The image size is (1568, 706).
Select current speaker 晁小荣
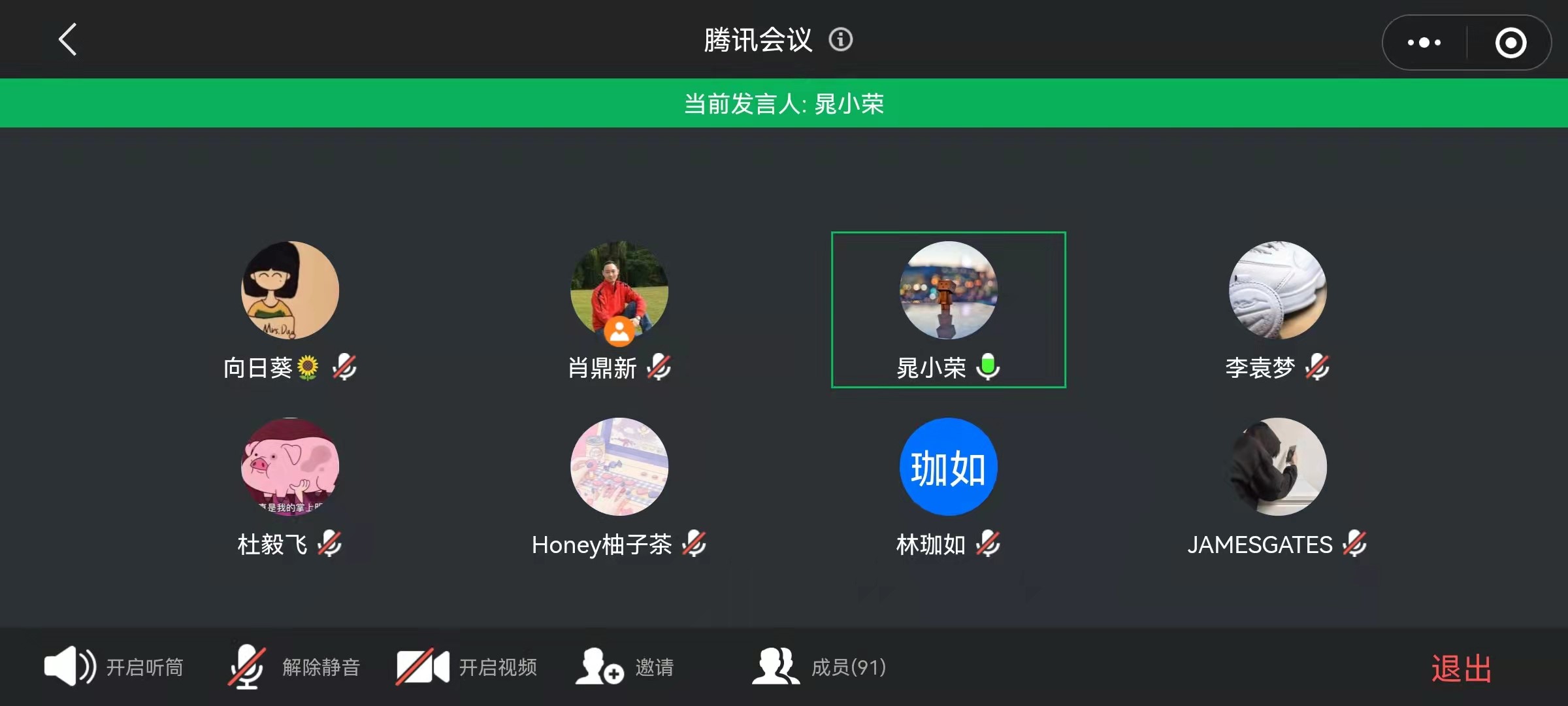tap(949, 291)
